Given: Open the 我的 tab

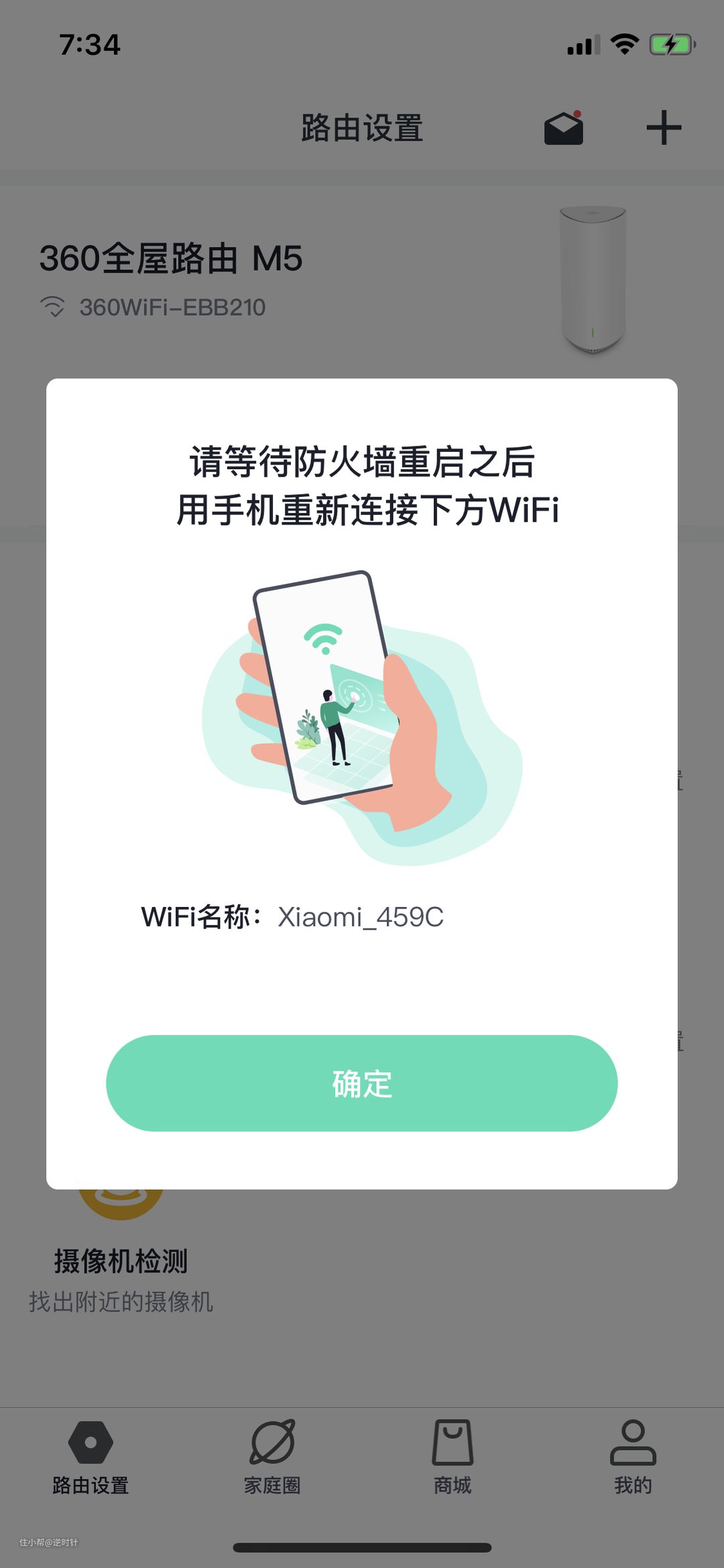Looking at the screenshot, I should (633, 1456).
